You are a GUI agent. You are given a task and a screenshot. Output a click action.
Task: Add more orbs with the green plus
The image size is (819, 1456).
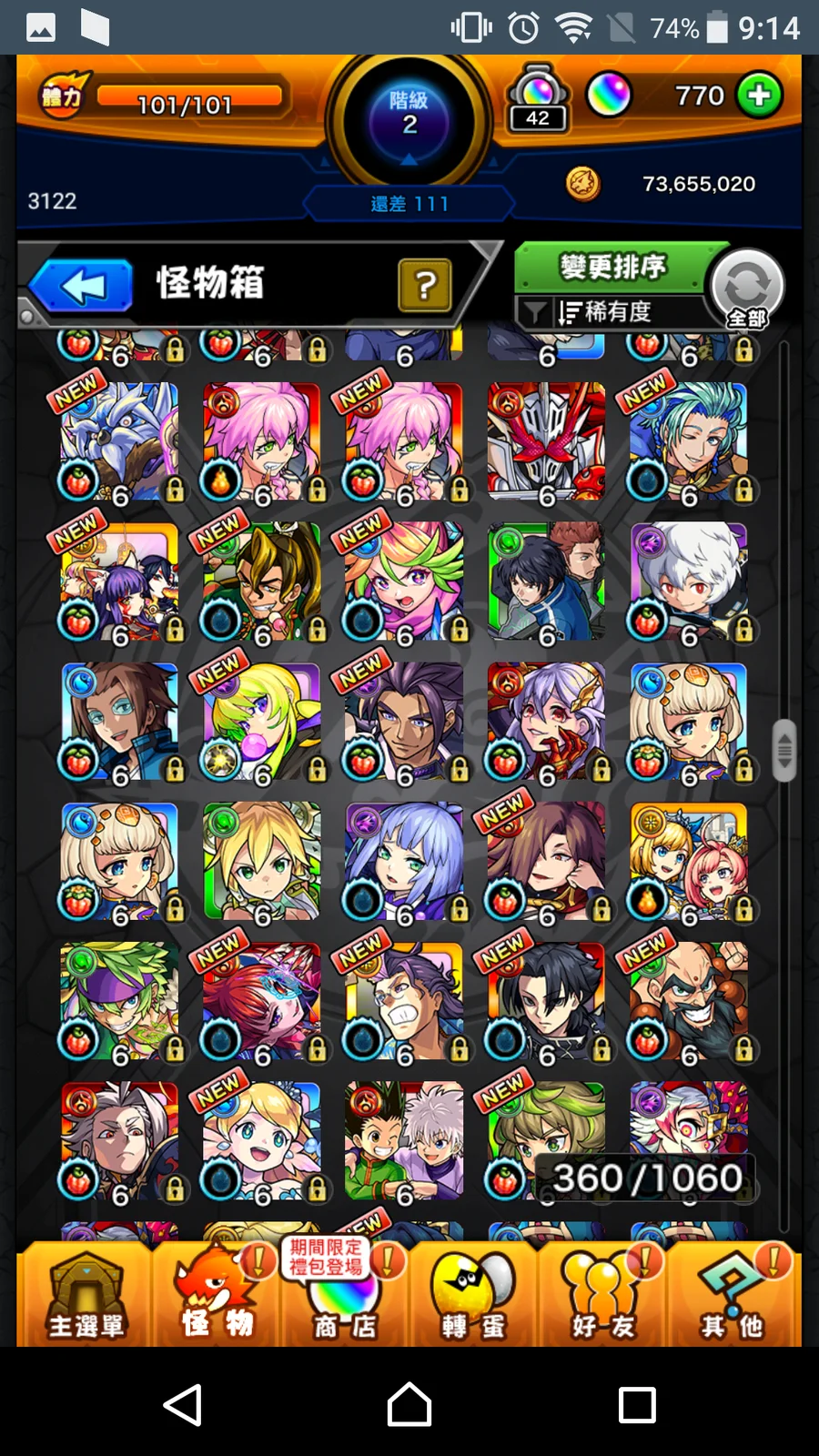tap(759, 96)
